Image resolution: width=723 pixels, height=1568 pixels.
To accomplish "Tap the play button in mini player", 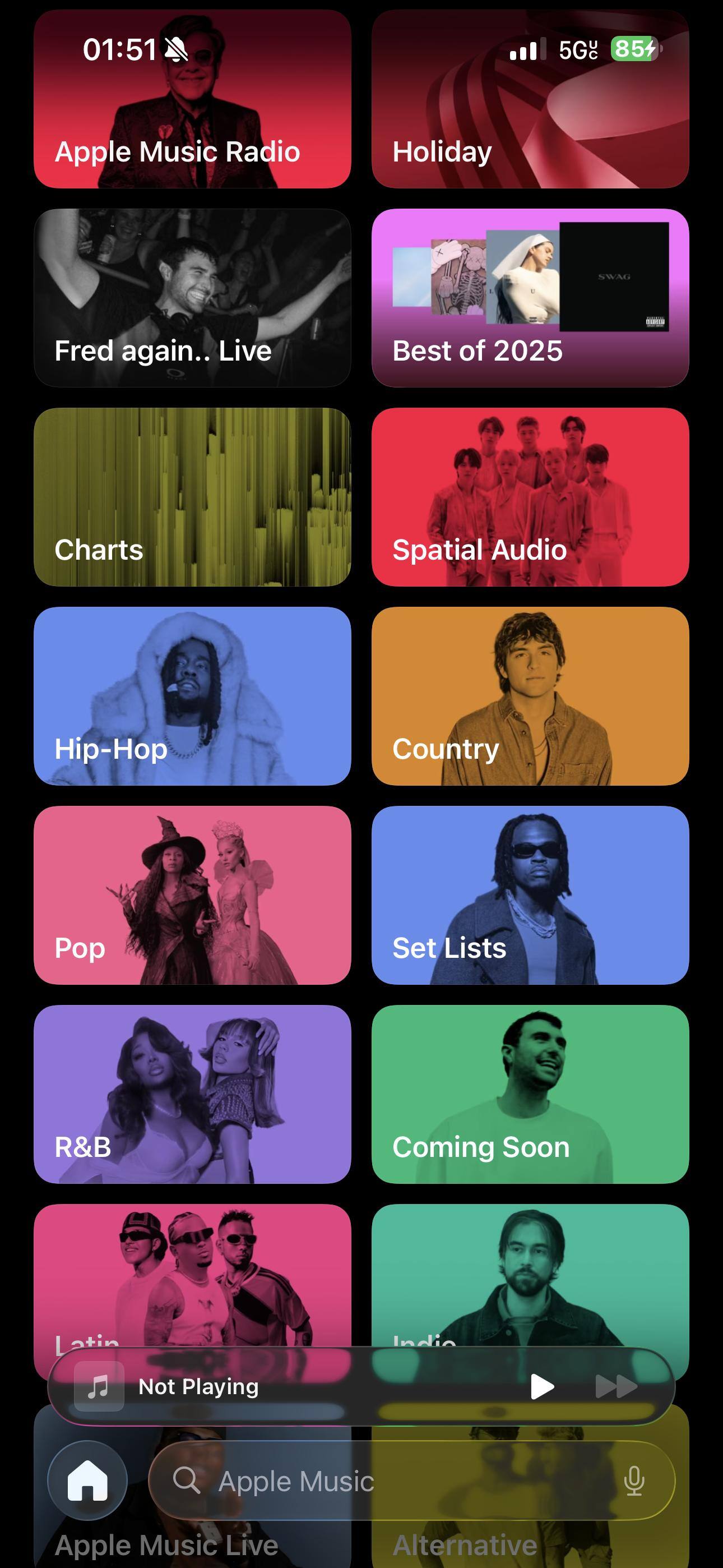I will 541,1387.
